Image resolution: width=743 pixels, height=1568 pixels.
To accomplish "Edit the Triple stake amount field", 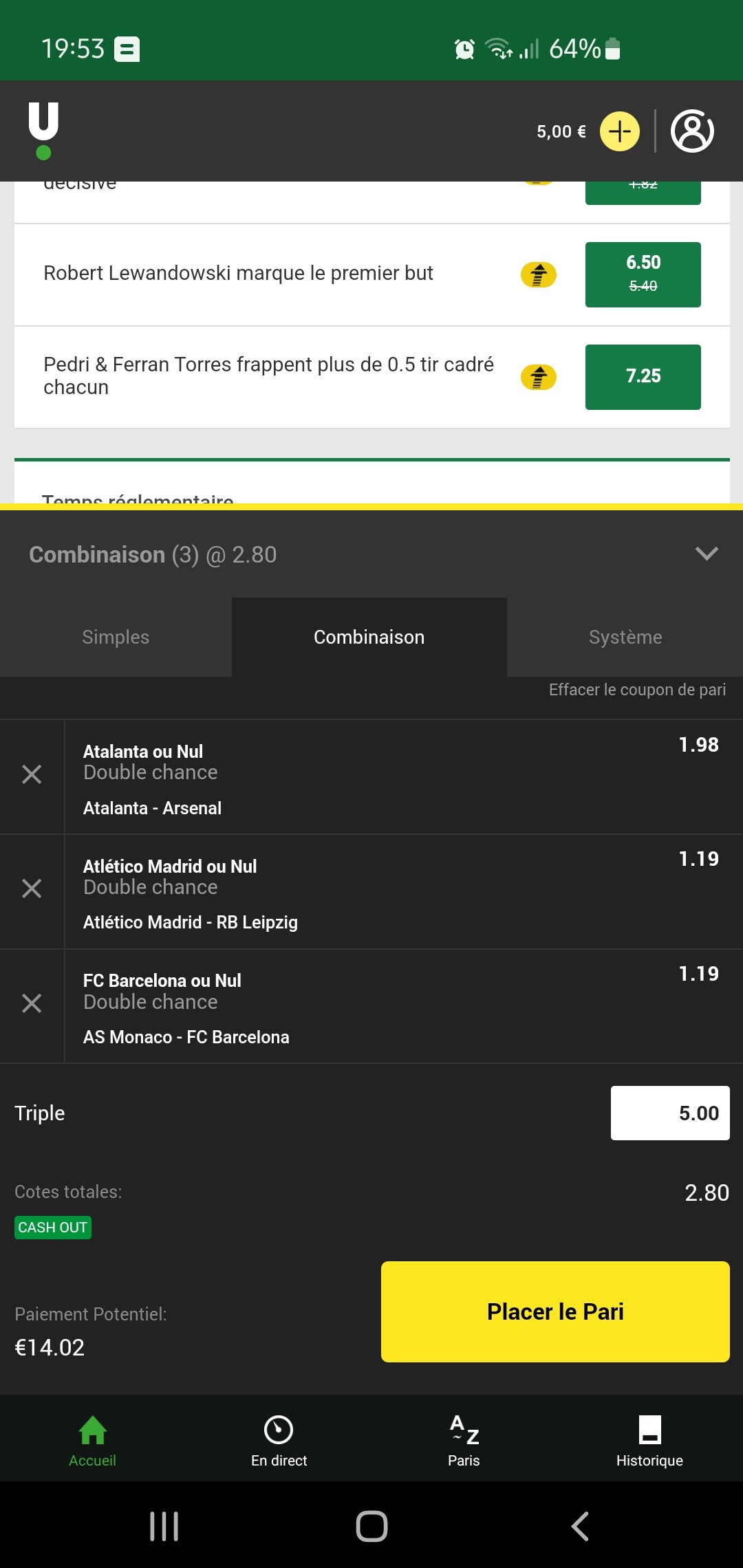I will pos(670,1113).
